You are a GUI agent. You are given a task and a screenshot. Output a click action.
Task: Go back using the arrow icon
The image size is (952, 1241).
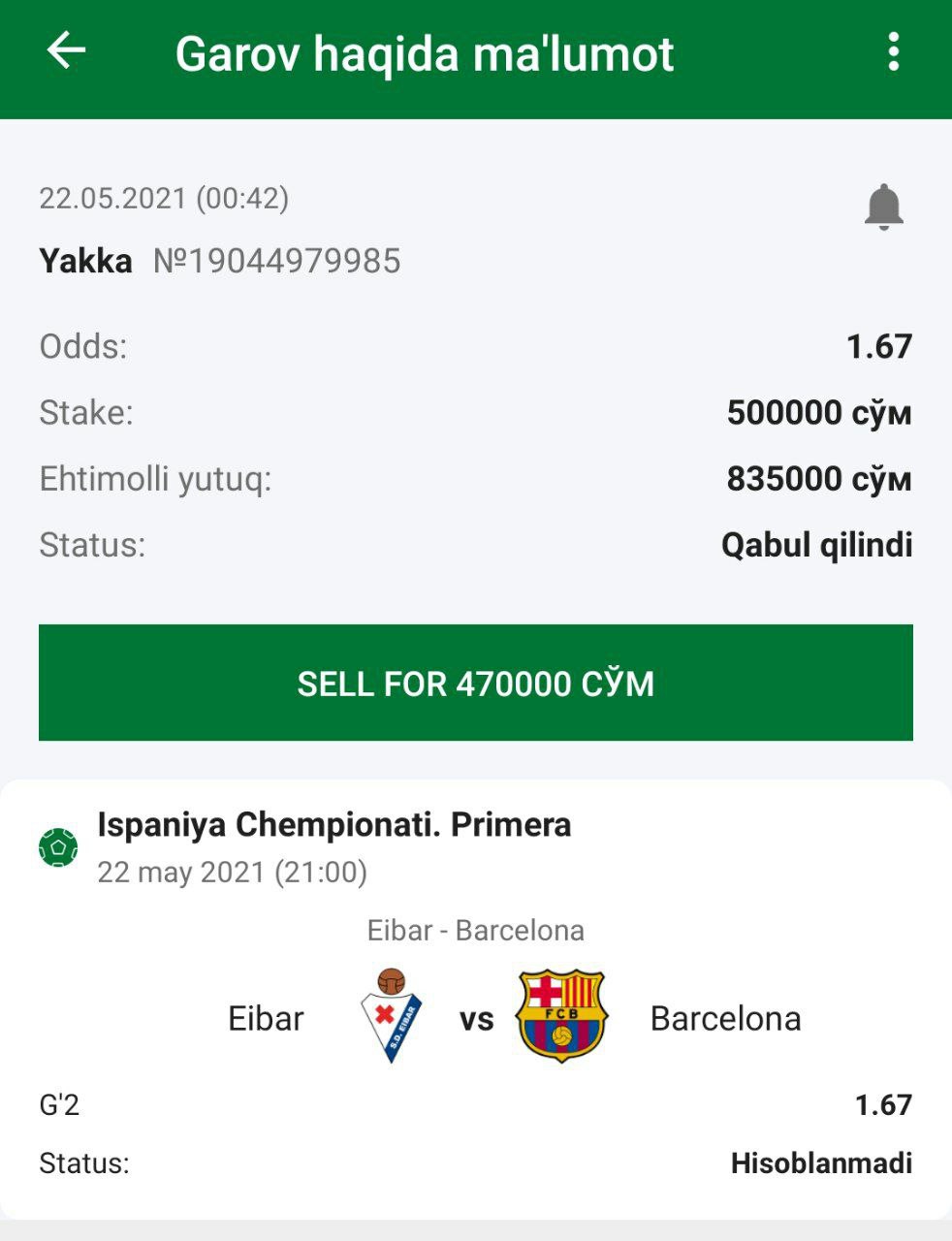66,51
